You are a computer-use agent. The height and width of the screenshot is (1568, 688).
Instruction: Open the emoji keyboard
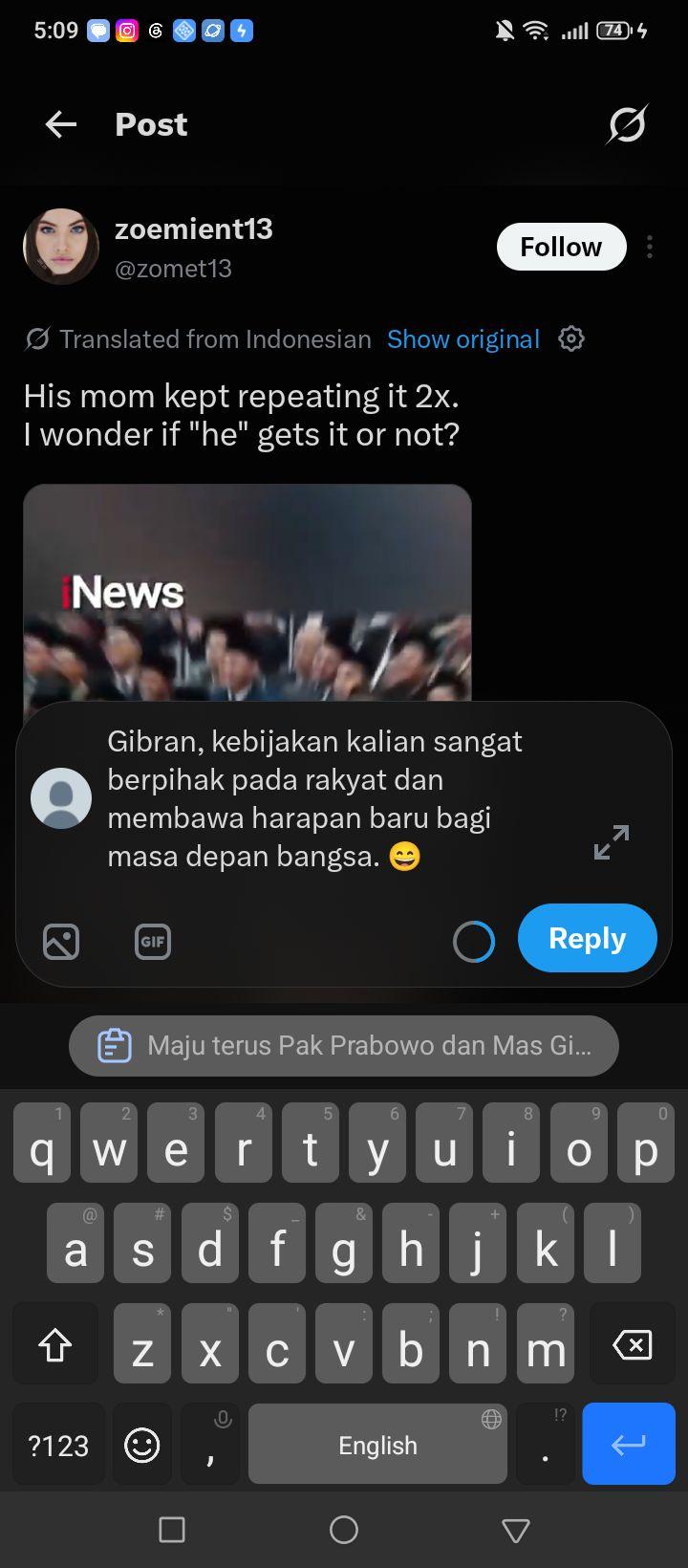142,1445
